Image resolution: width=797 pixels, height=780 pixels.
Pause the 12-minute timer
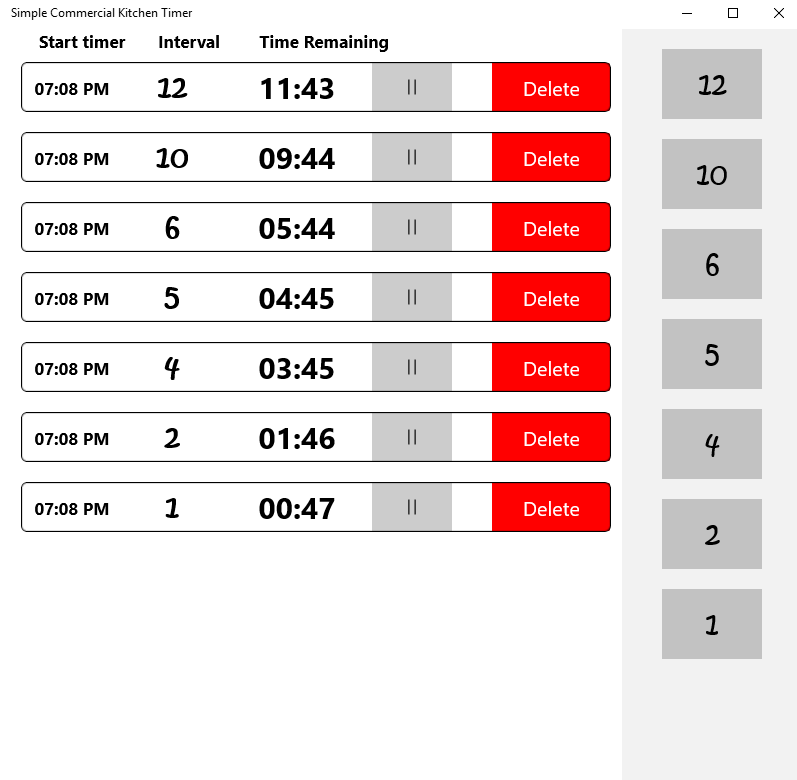pyautogui.click(x=412, y=88)
